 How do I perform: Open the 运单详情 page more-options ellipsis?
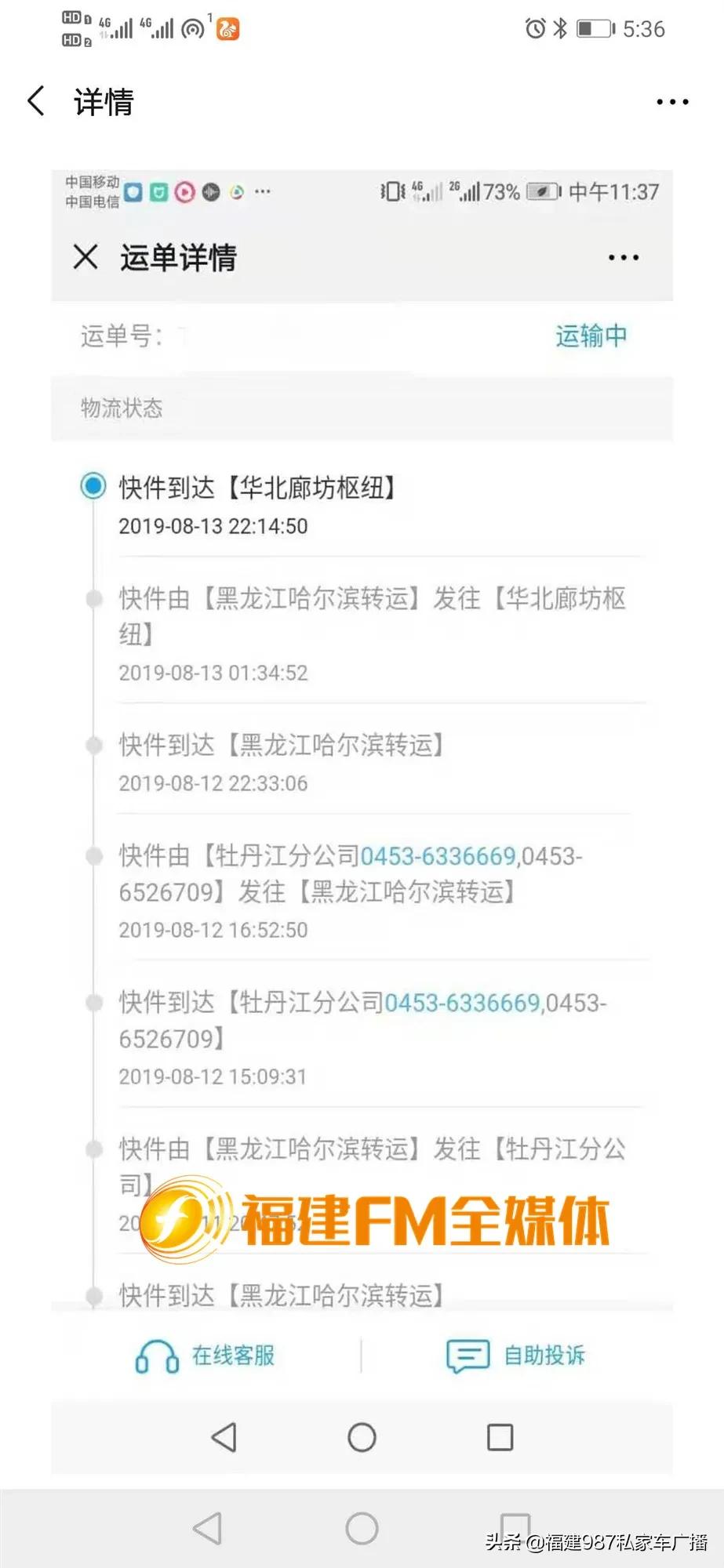621,256
